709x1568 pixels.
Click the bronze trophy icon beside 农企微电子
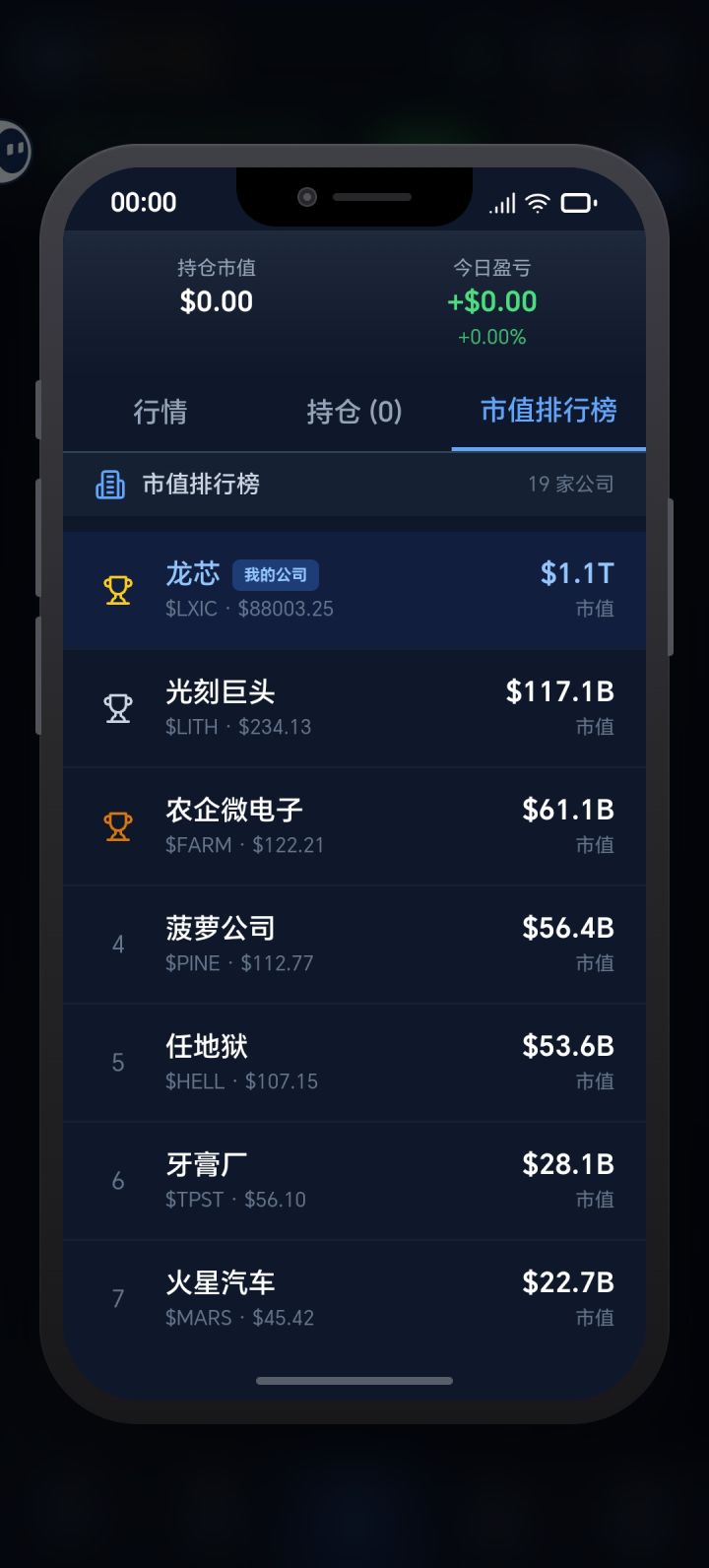tap(118, 825)
